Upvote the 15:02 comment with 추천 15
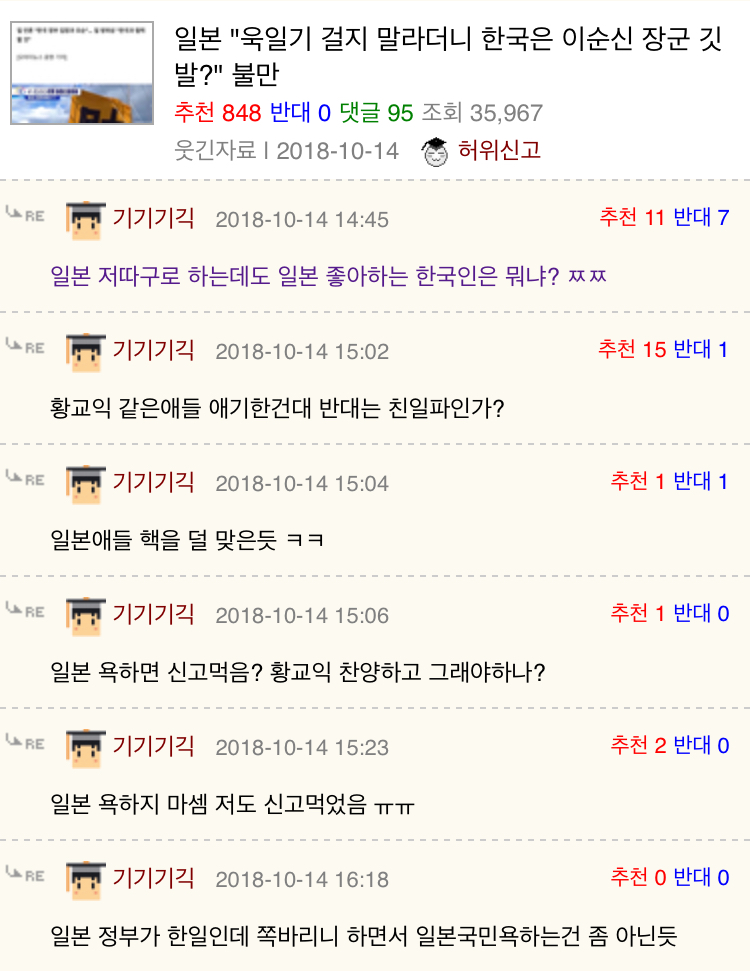Viewport: 750px width, 972px height. coord(631,349)
